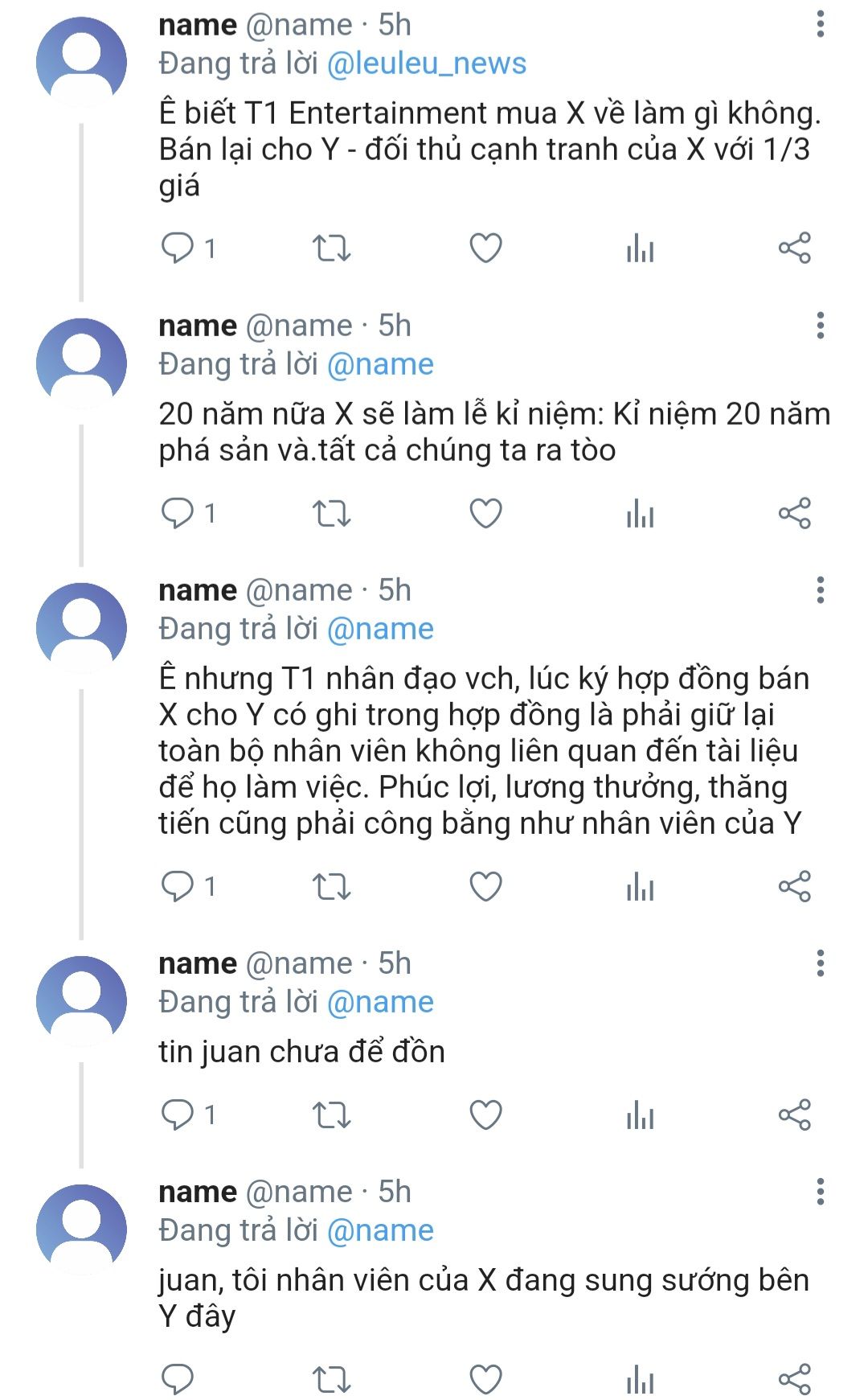Like the tweet about T1 Entertainment mua X
Image resolution: width=868 pixels, height=1400 pixels.
coord(485,248)
